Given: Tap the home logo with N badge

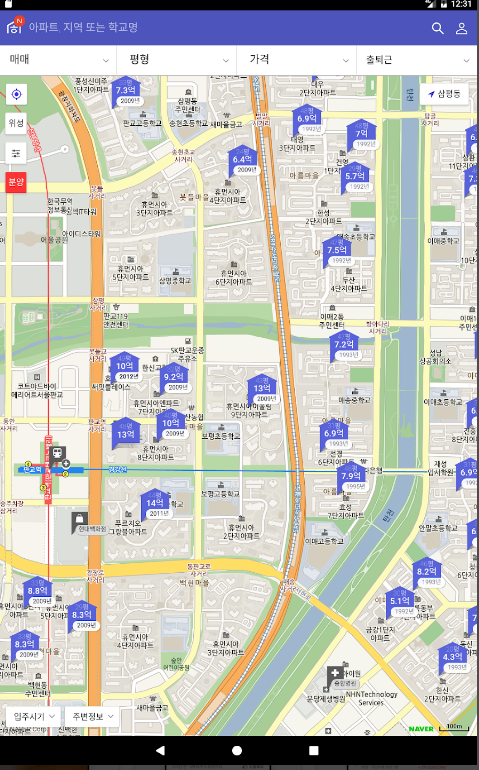Looking at the screenshot, I should click(15, 25).
